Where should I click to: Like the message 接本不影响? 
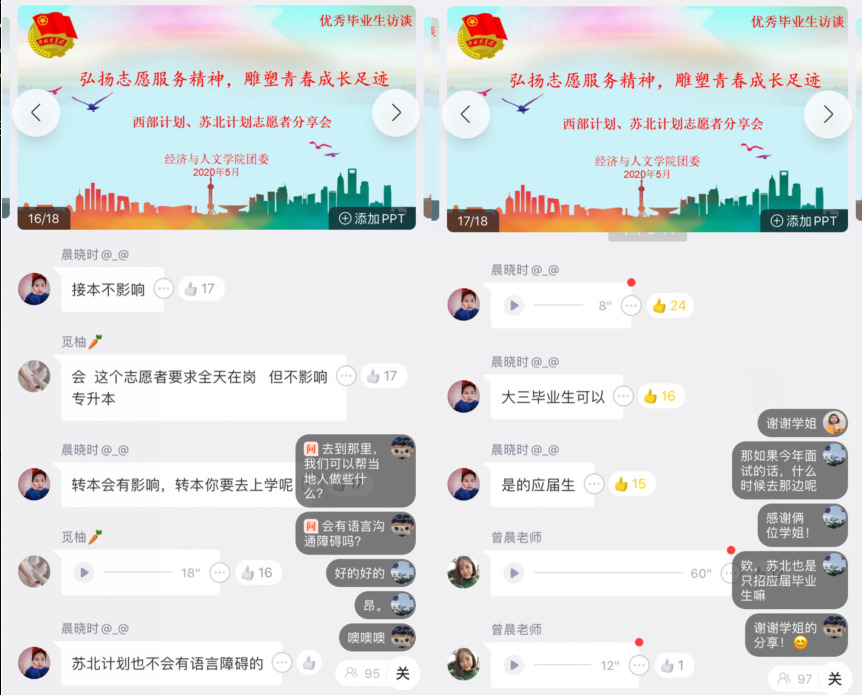pyautogui.click(x=198, y=289)
